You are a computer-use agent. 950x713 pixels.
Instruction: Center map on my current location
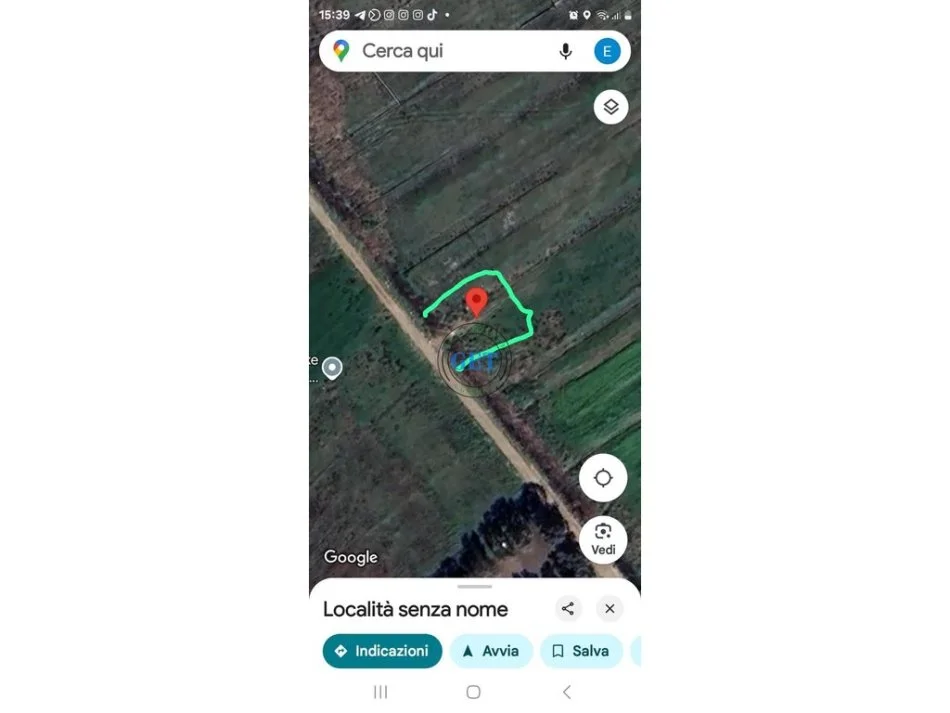point(603,478)
